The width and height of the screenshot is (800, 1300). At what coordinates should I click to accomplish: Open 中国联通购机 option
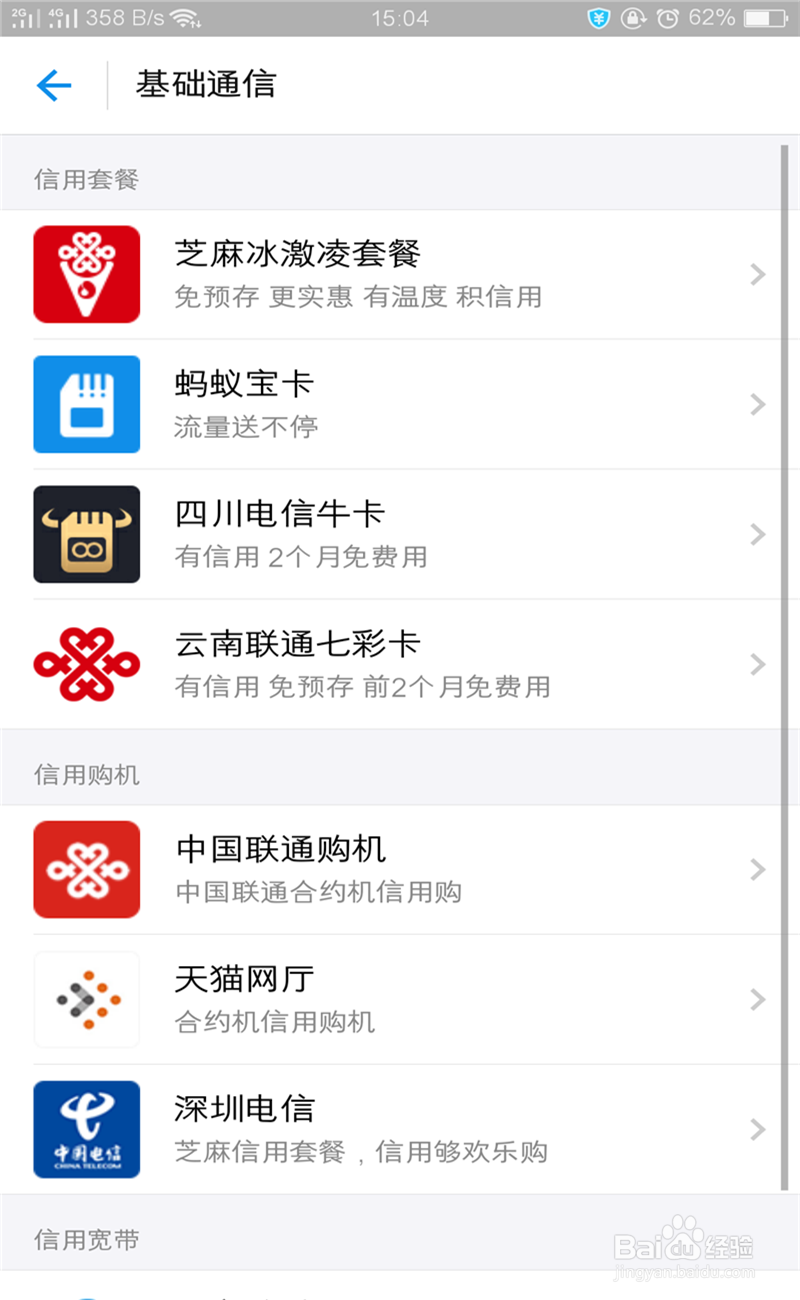[400, 870]
